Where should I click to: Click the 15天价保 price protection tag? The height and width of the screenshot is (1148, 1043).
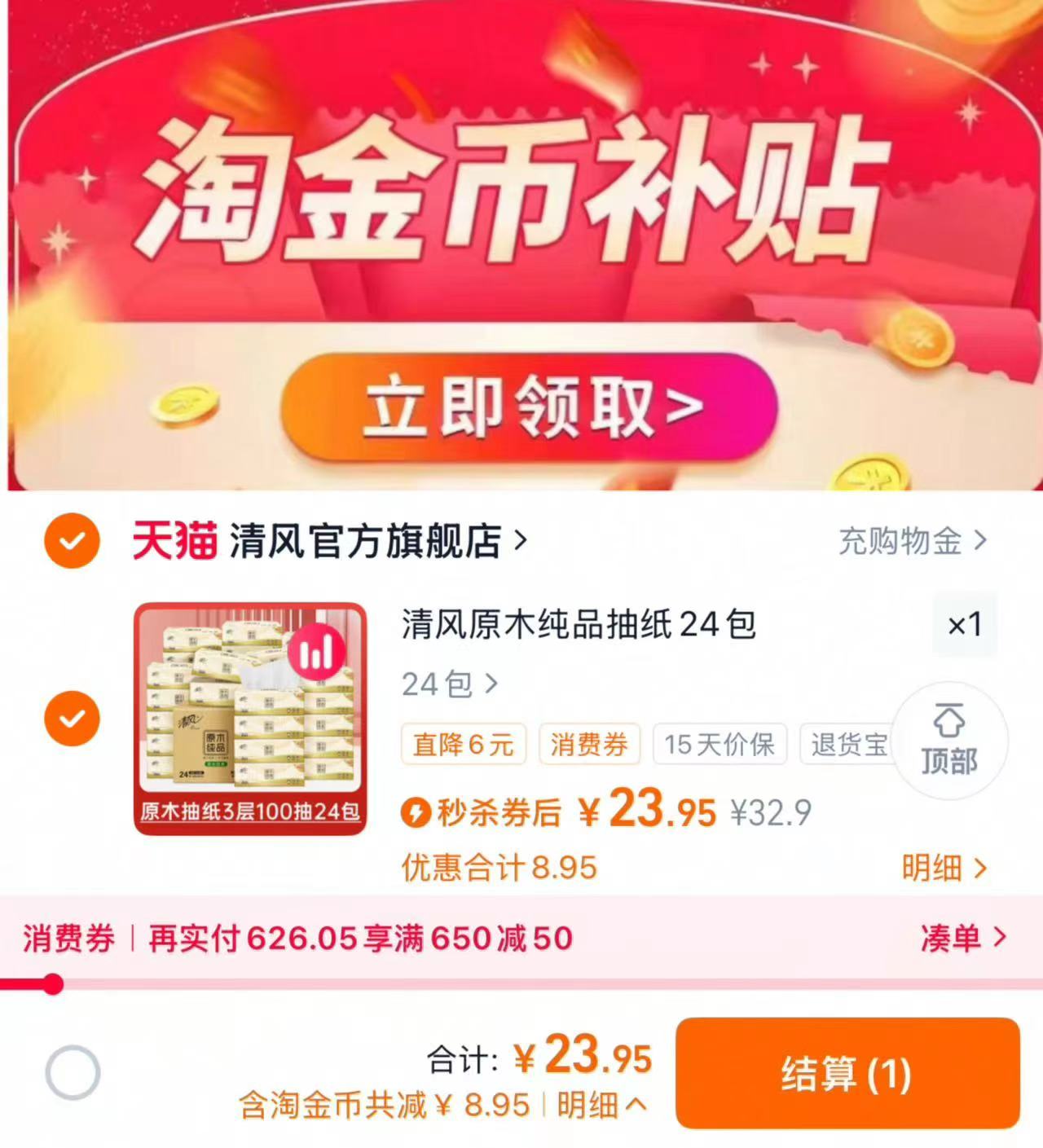[720, 744]
